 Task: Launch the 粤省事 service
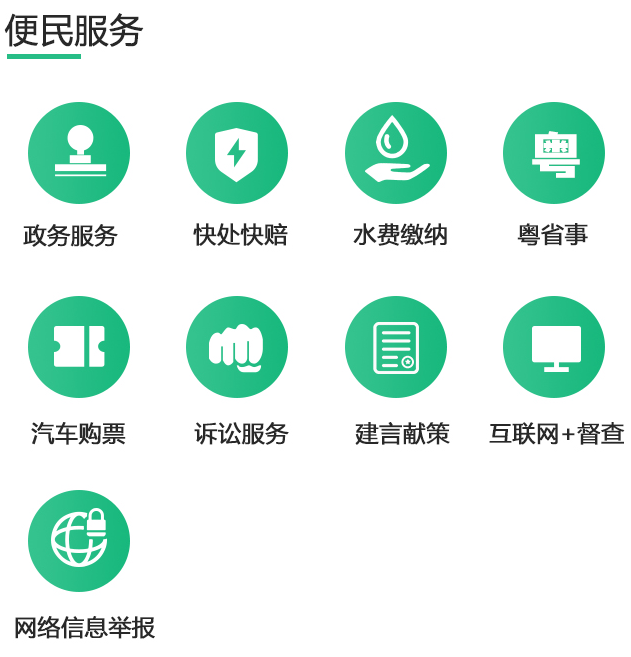click(554, 153)
